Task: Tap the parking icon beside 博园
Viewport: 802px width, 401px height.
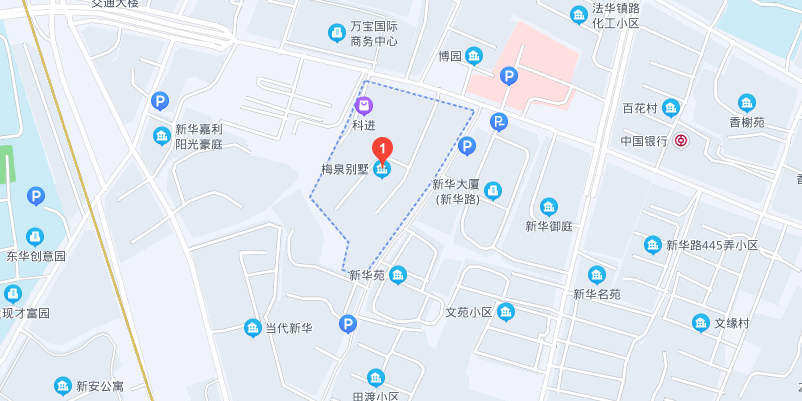Action: pos(509,76)
